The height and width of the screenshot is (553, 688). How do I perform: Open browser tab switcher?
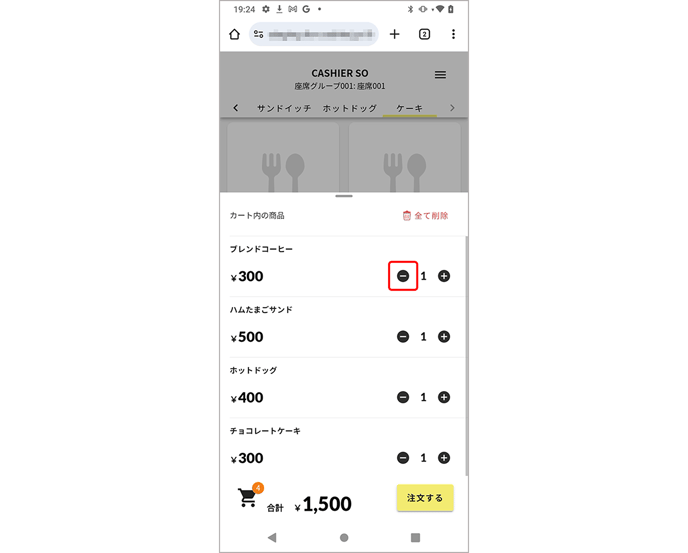[x=424, y=34]
